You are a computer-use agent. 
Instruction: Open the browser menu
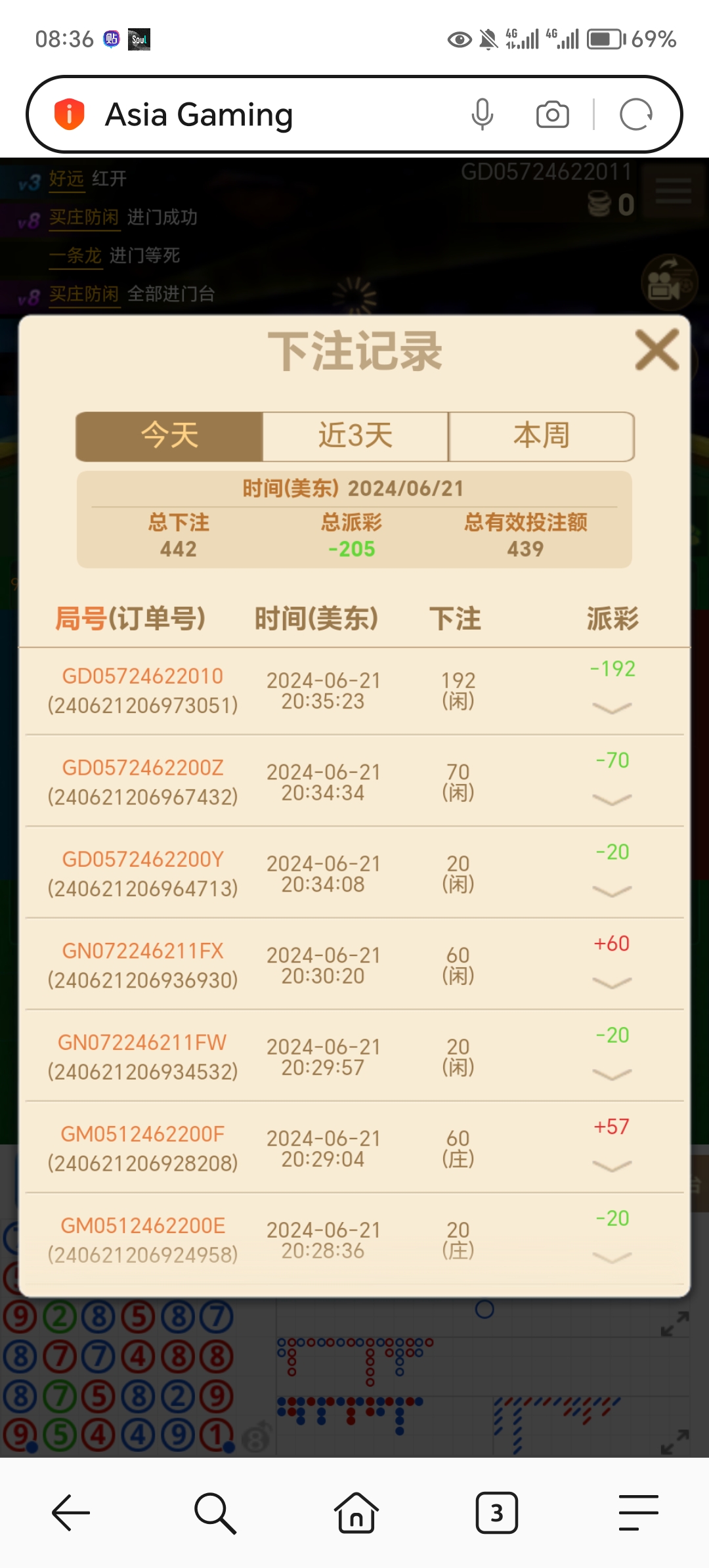(x=638, y=1513)
